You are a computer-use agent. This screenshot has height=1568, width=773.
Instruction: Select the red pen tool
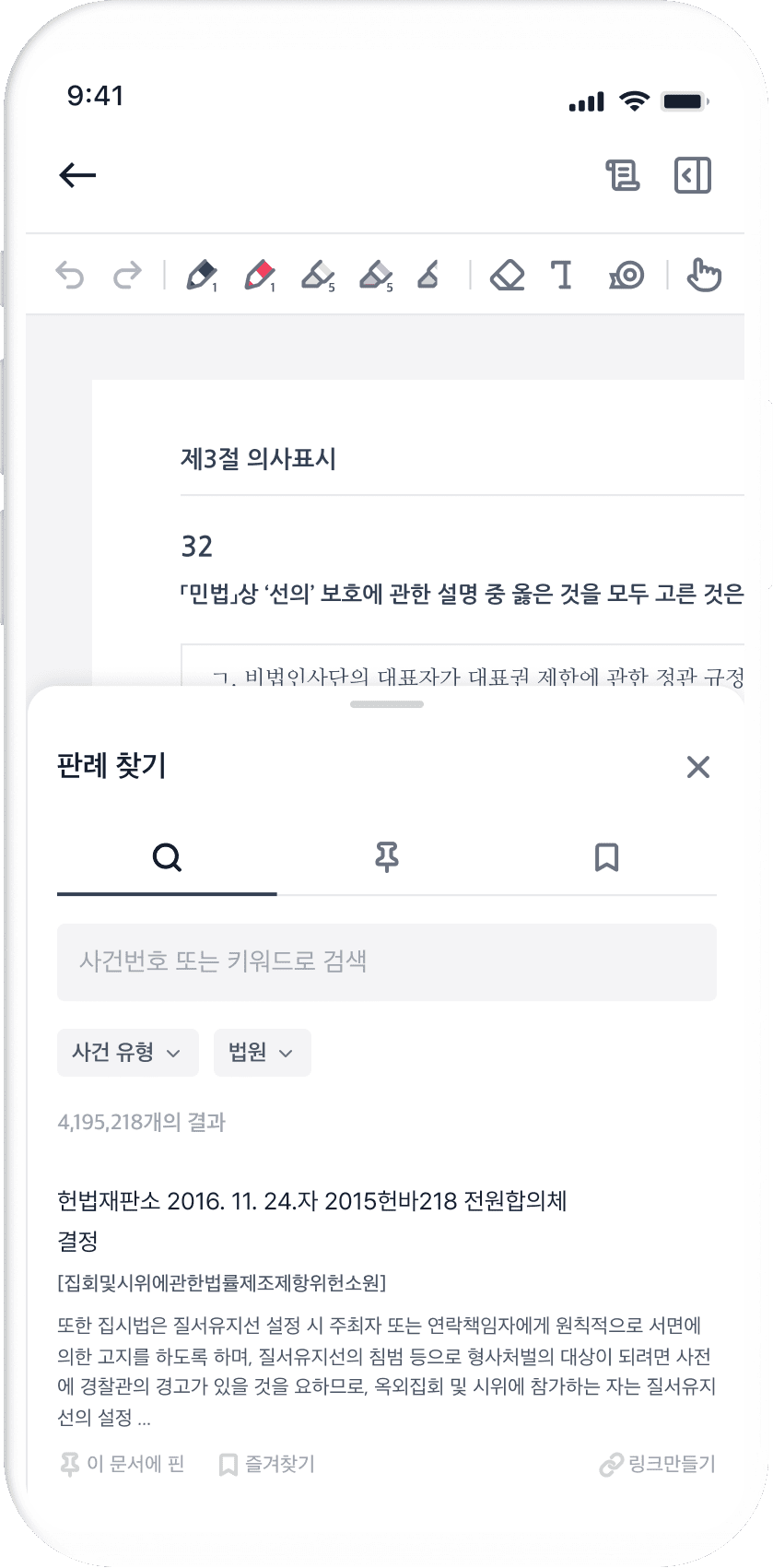[x=260, y=275]
